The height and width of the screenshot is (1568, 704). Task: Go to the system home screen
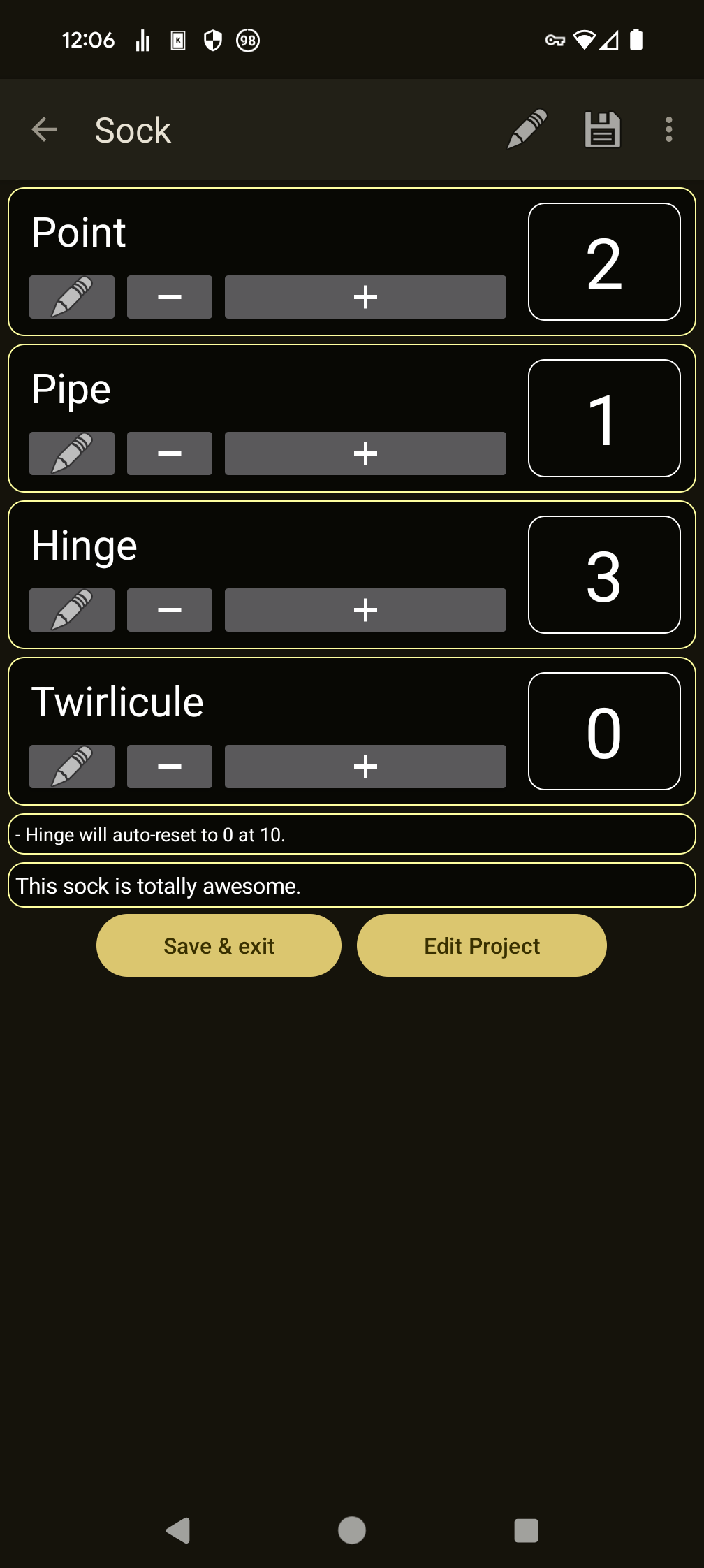pyautogui.click(x=352, y=1530)
